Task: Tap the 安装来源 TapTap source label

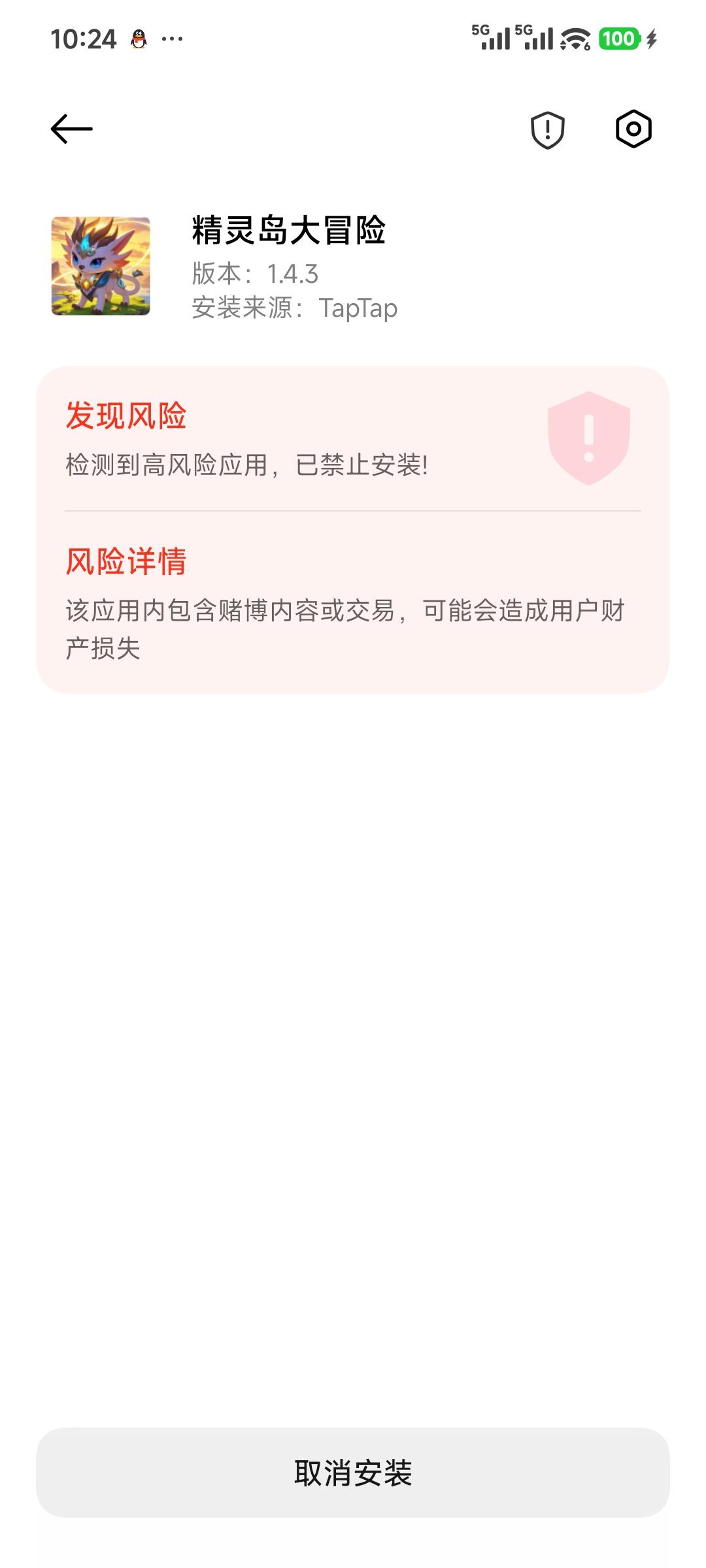Action: [x=295, y=310]
